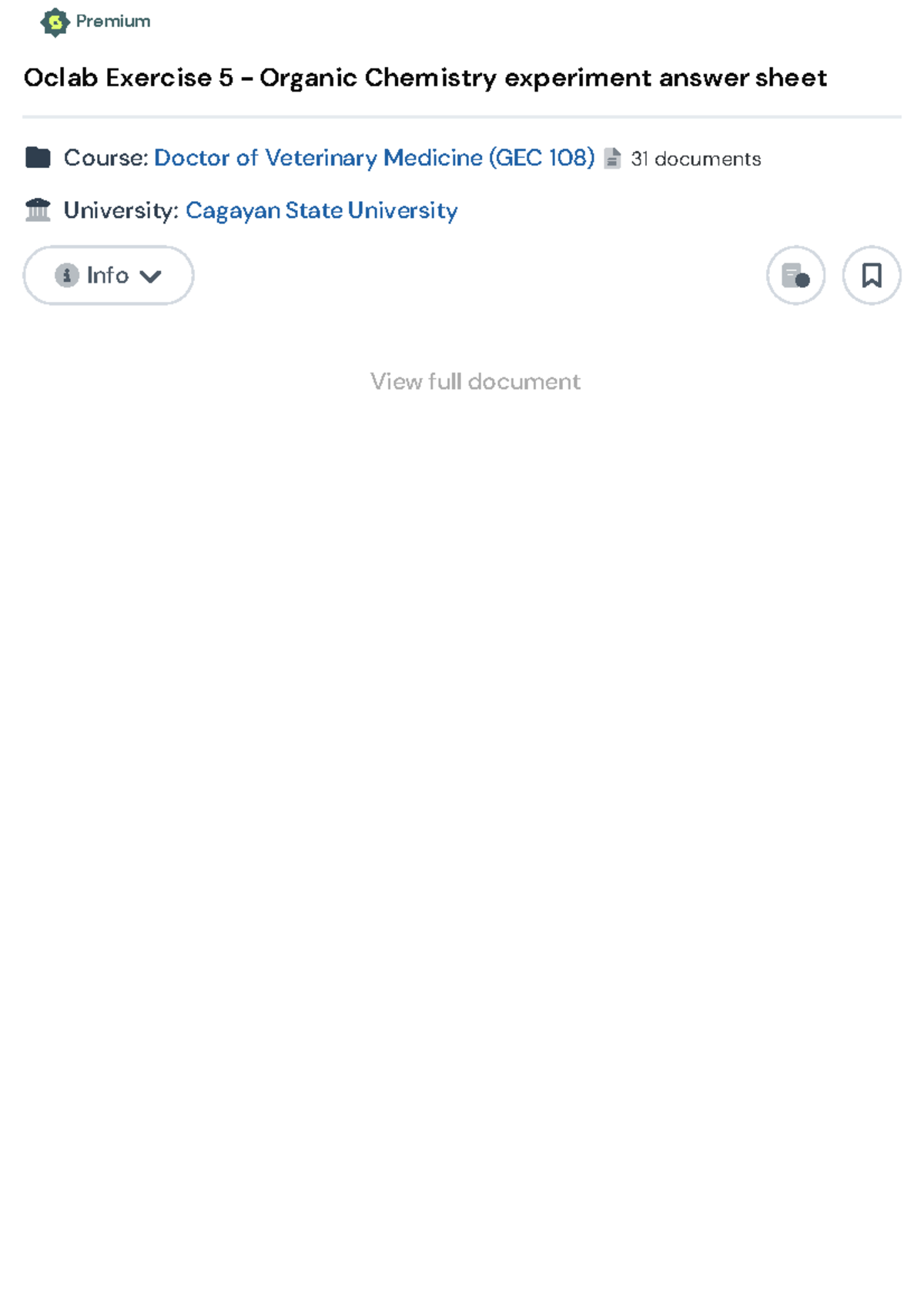Open the add-to-studylist document icon
Screen dimensions: 924x1308
[x=795, y=275]
